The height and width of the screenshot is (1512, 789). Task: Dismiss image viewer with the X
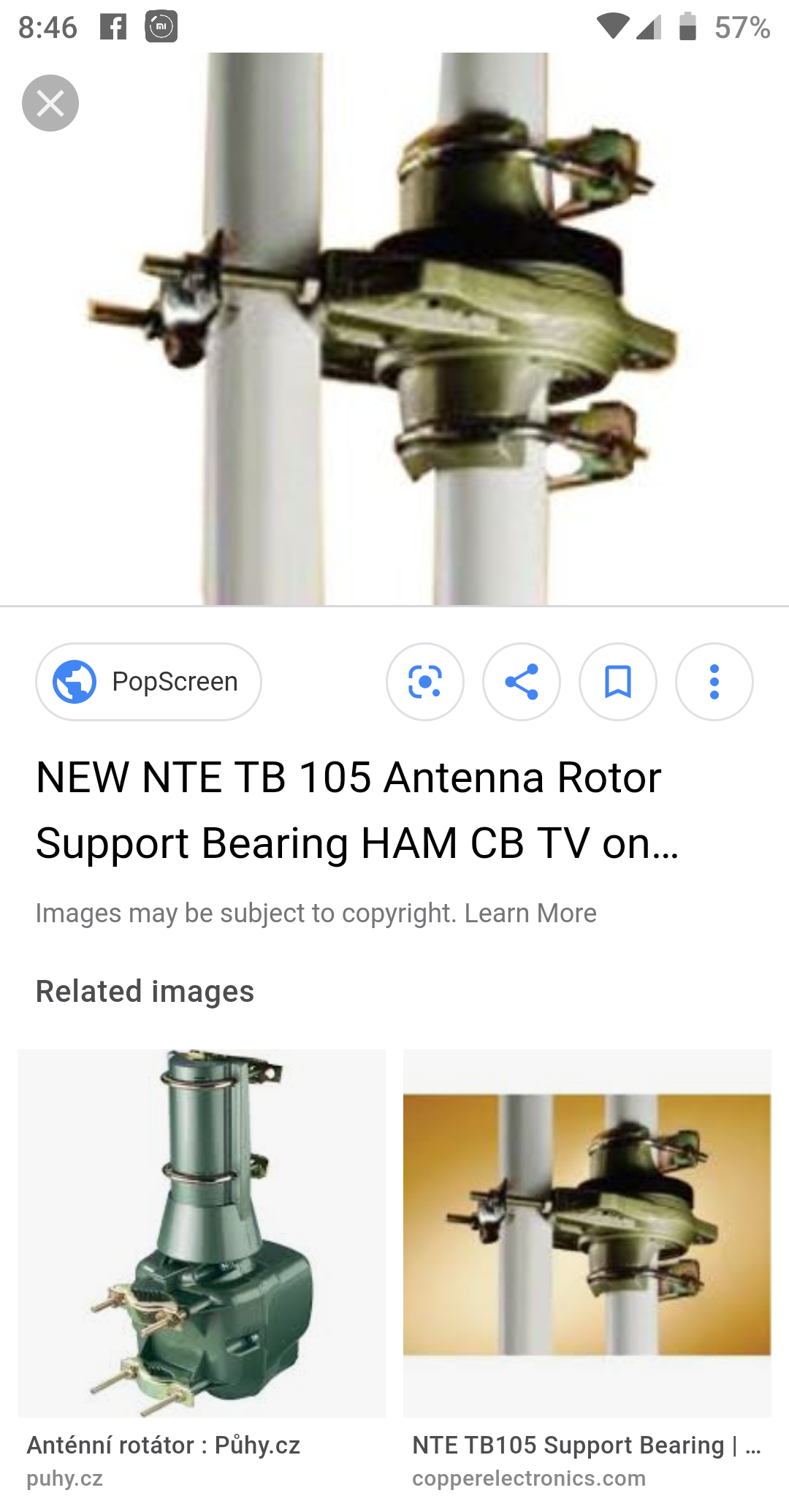tap(50, 102)
